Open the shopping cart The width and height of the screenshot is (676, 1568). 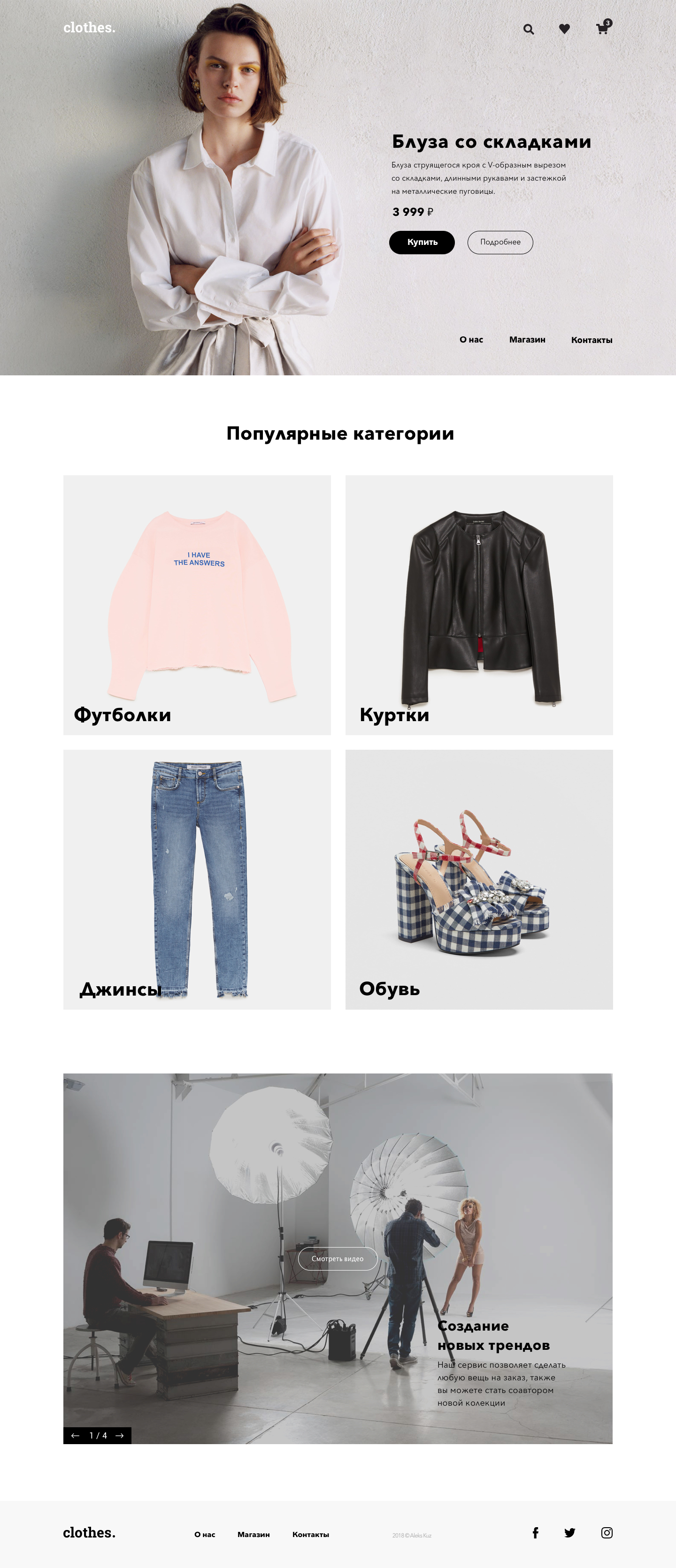(x=602, y=29)
